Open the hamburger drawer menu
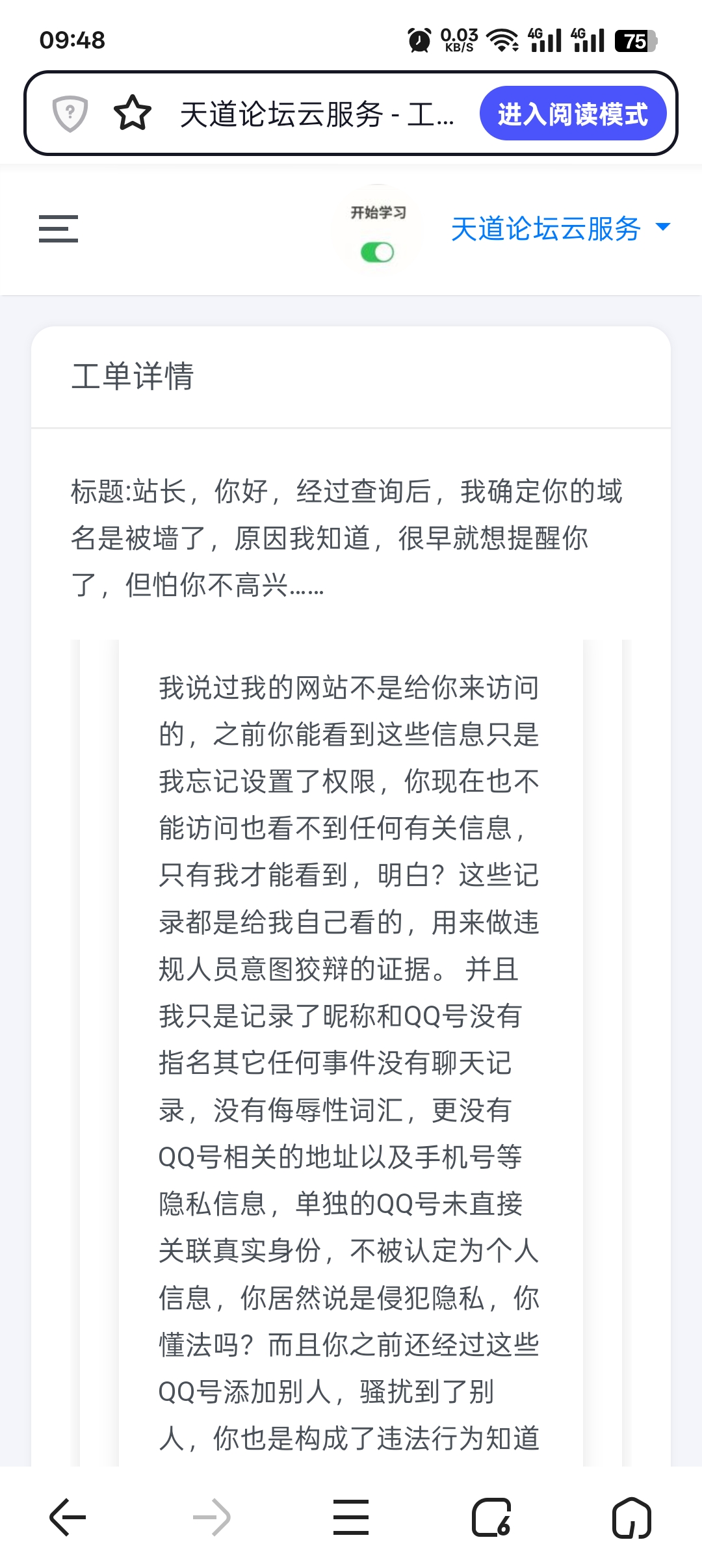 (58, 229)
